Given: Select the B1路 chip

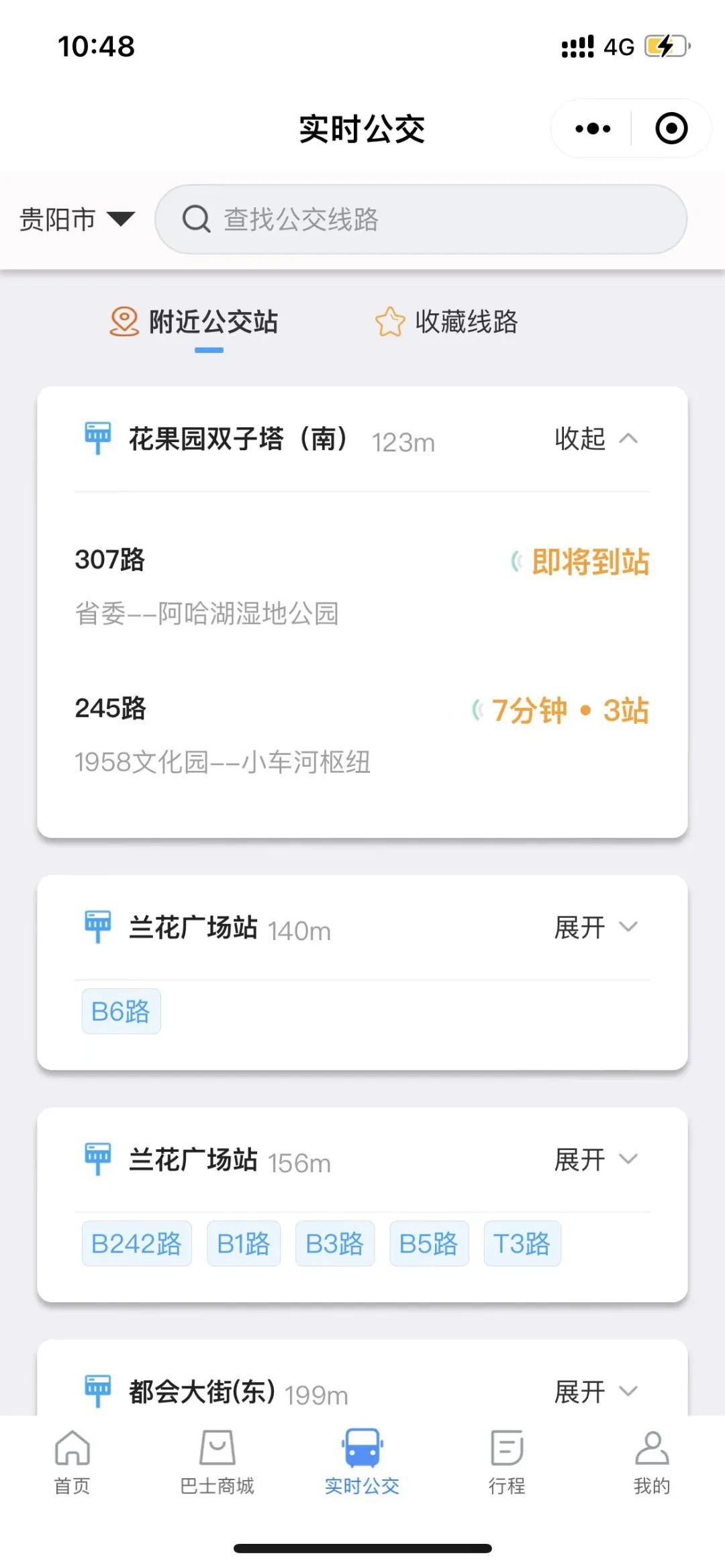Looking at the screenshot, I should (x=243, y=1243).
